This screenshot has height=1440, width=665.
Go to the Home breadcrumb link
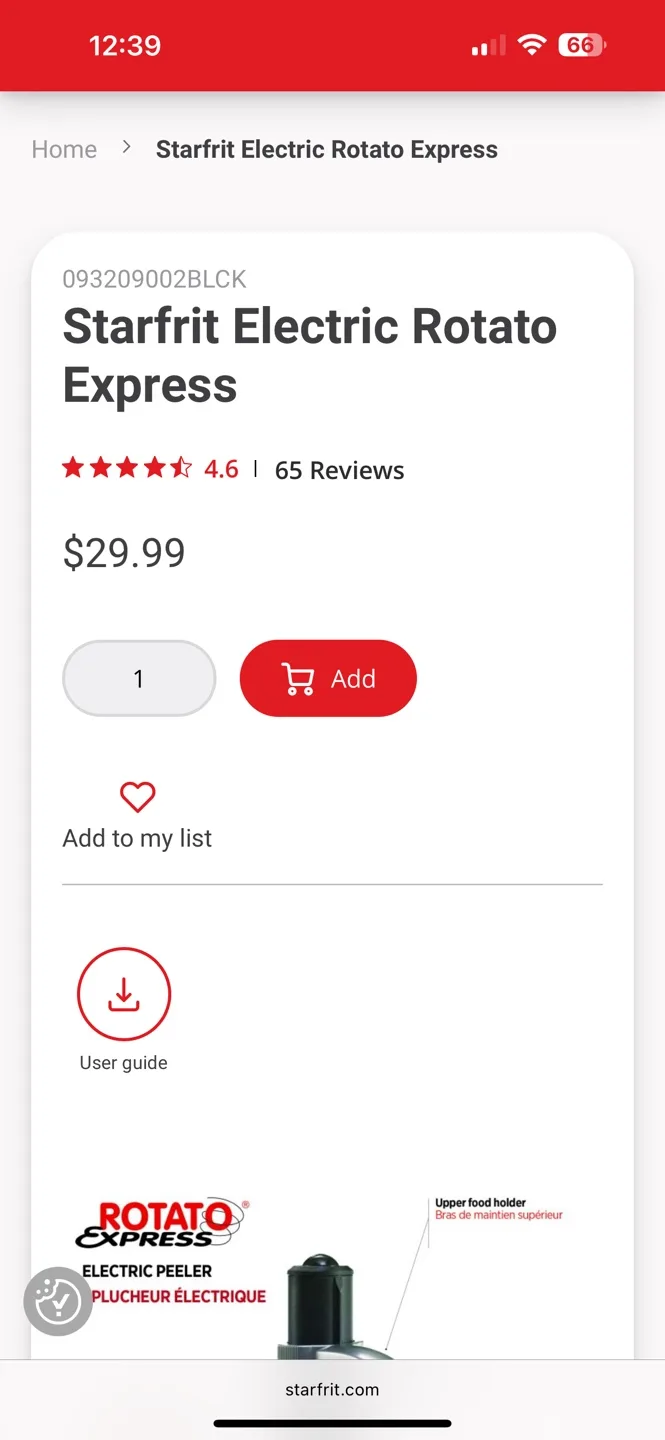(x=64, y=150)
